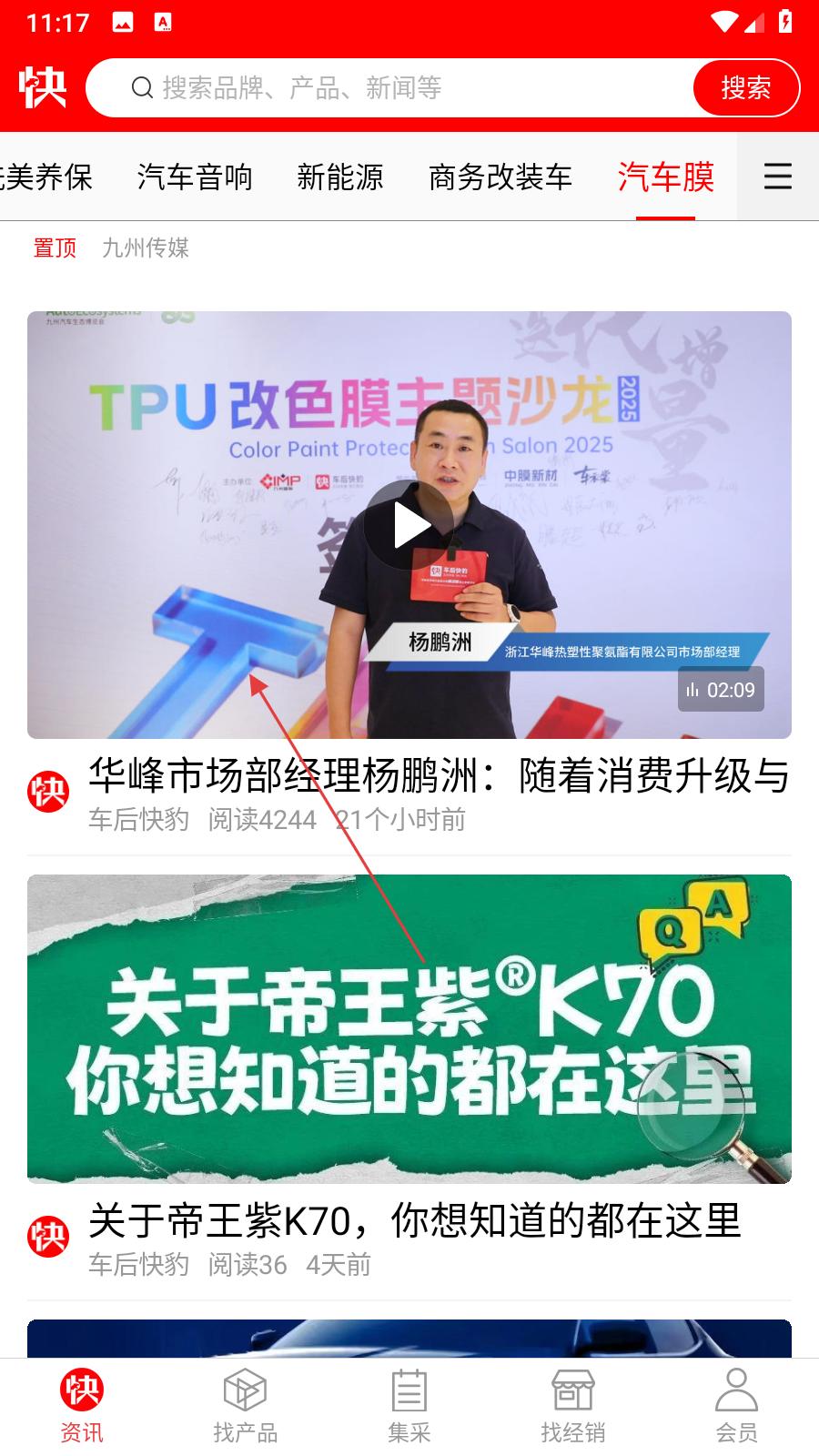Go to the 找产品 tab
Screen dimensions: 819x1456
[245, 1405]
